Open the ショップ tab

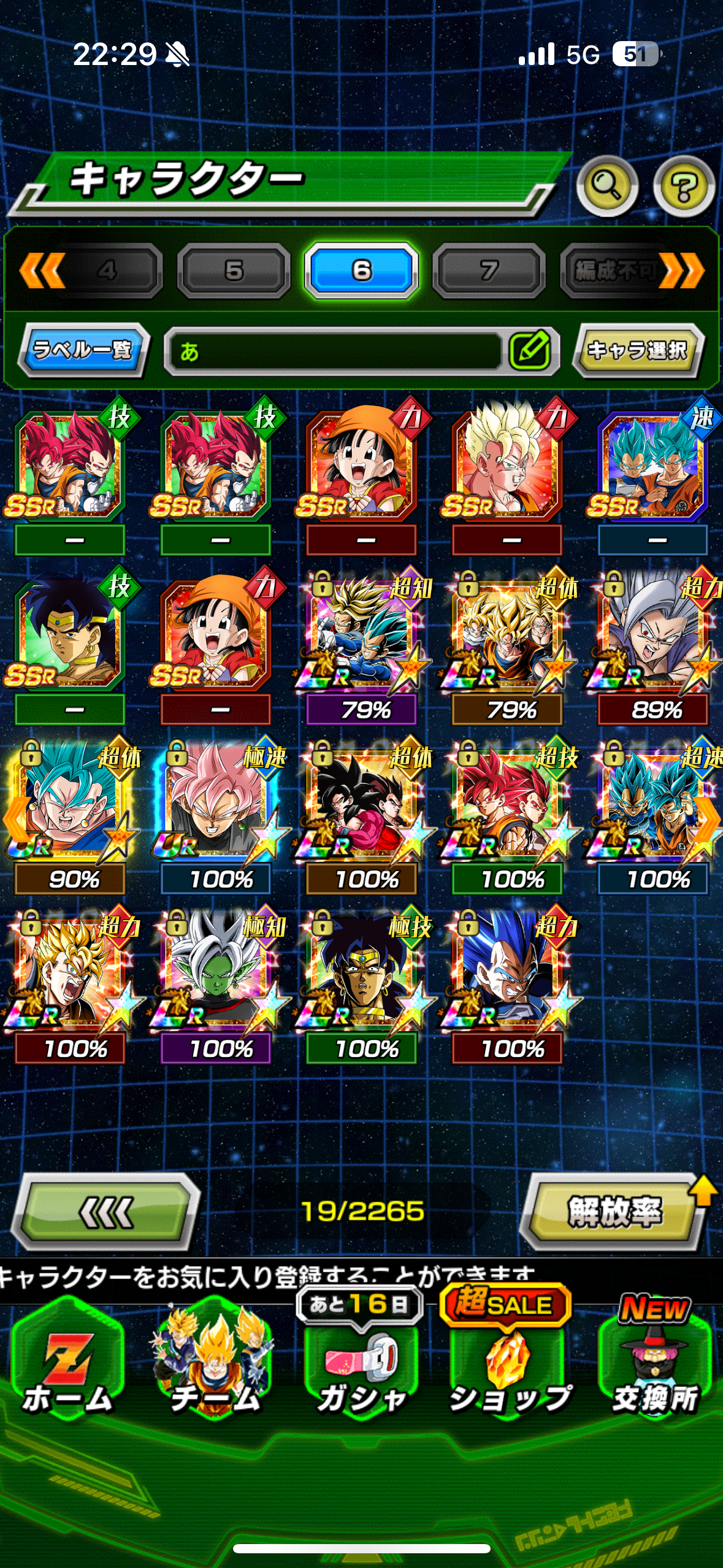[508, 1359]
